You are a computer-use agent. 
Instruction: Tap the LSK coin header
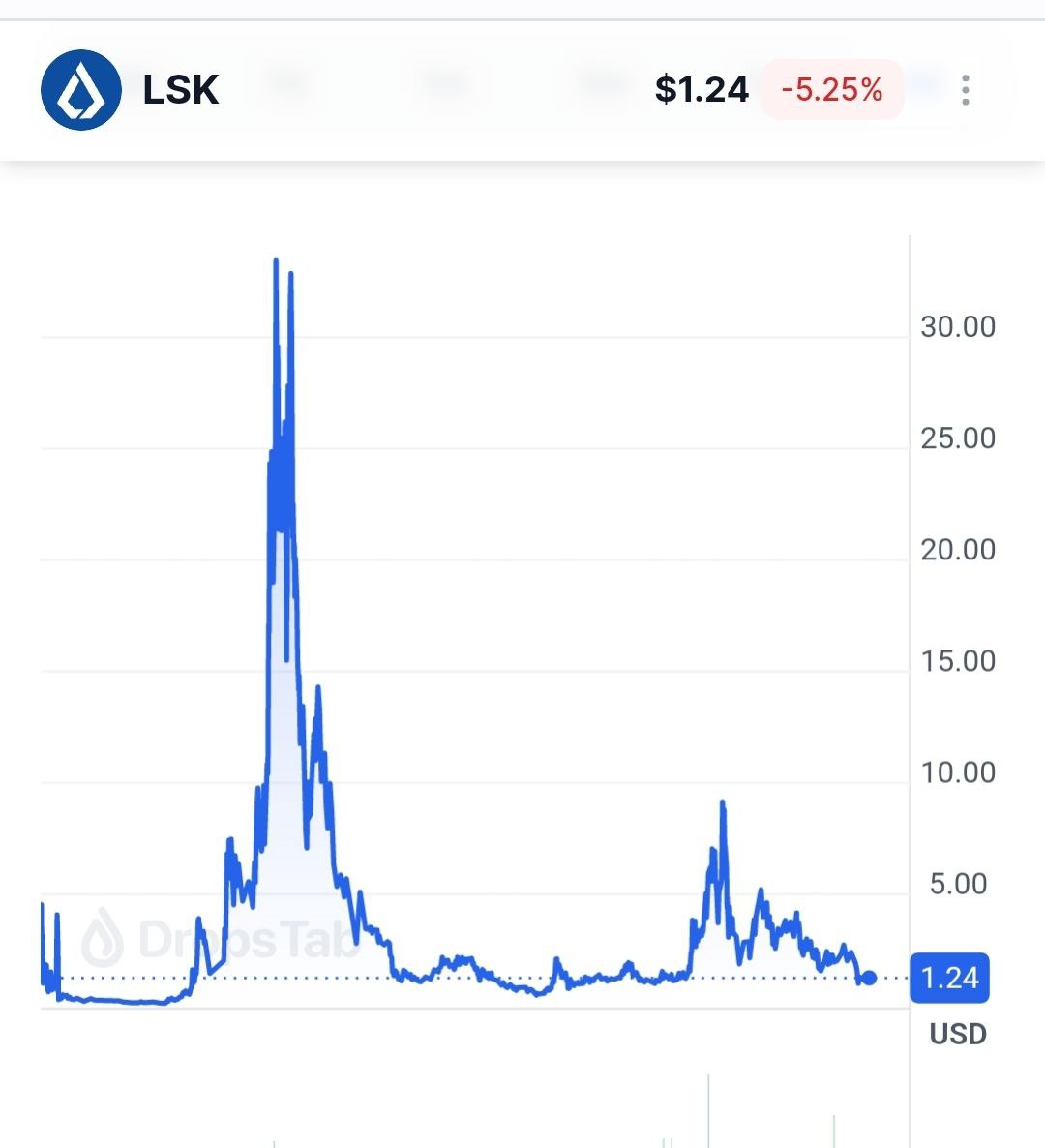pyautogui.click(x=131, y=89)
